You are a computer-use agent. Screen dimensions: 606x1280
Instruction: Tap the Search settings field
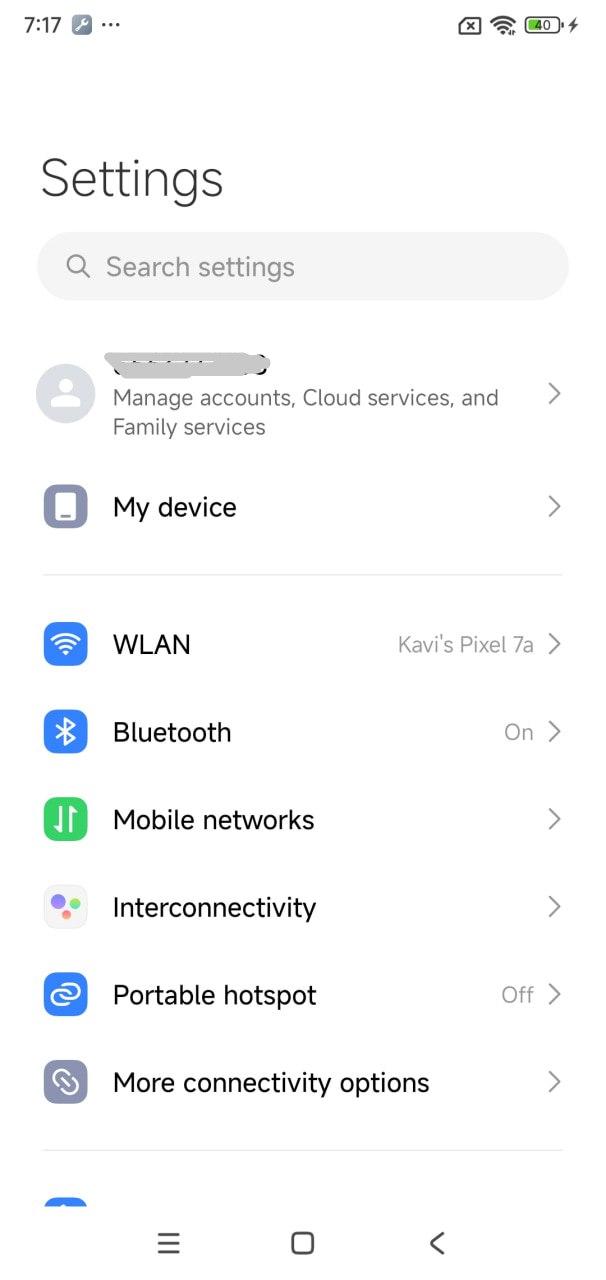(x=302, y=267)
